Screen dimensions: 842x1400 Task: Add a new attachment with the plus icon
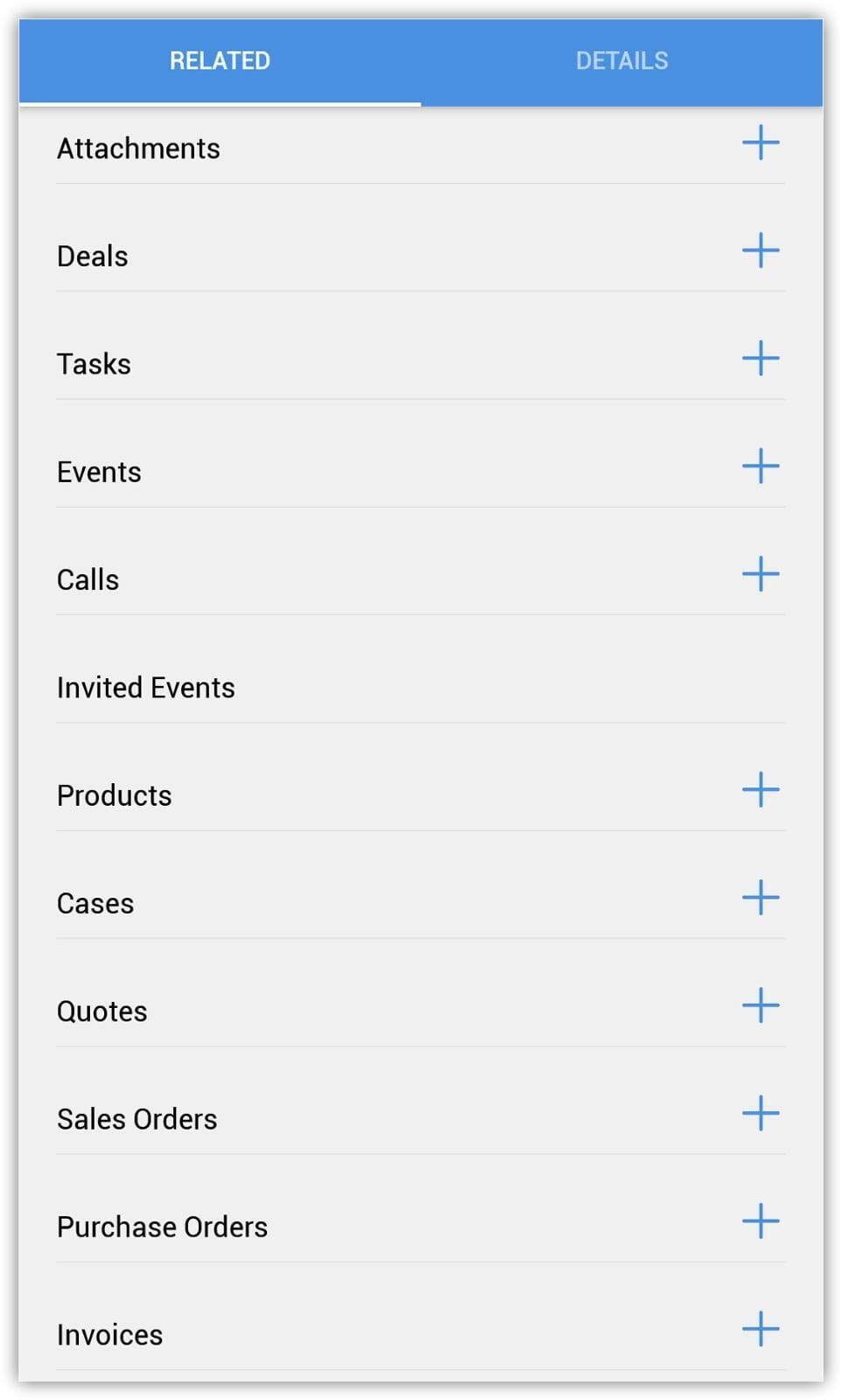(x=761, y=143)
